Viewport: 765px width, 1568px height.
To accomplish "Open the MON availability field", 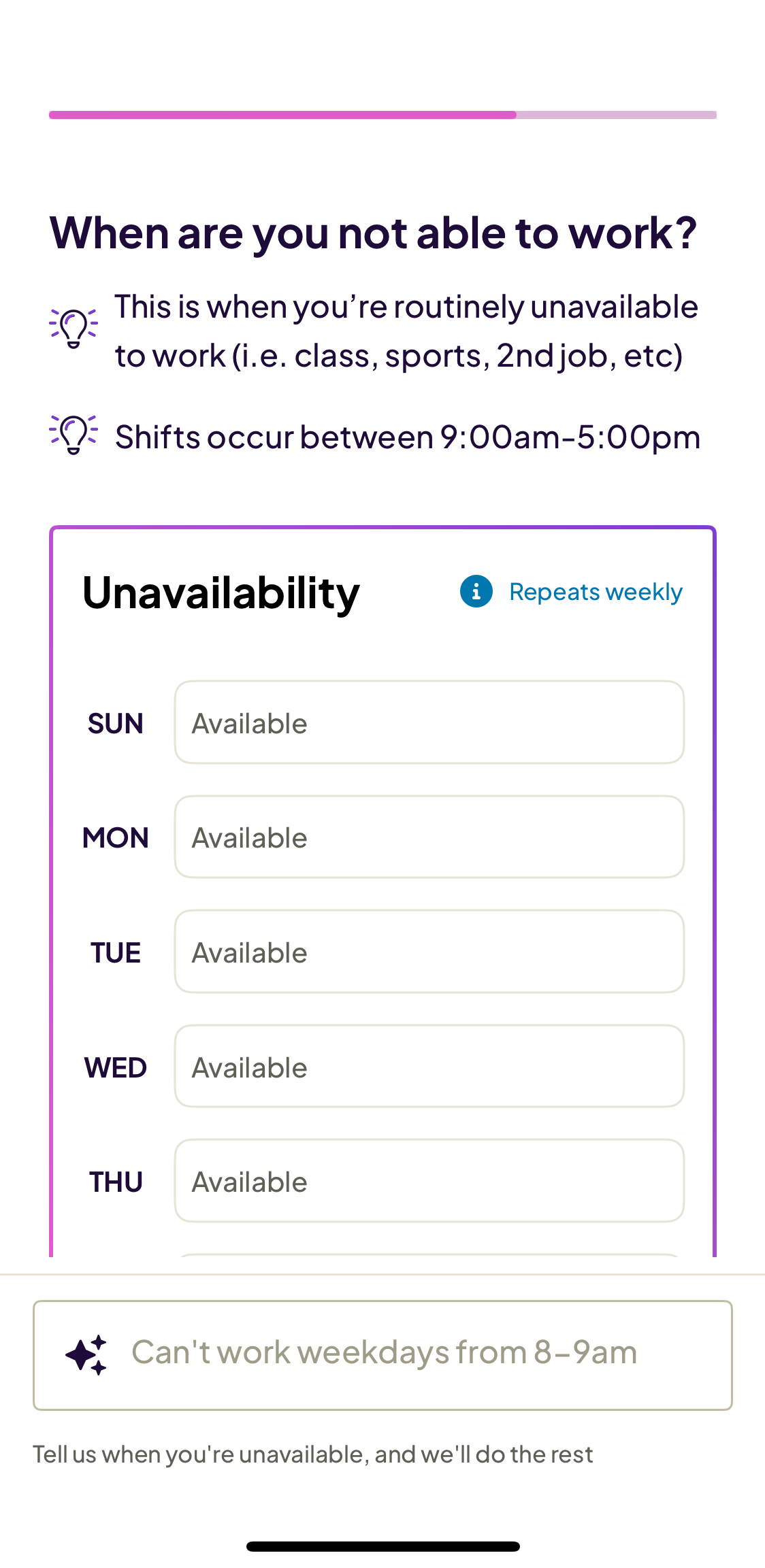I will tap(429, 837).
